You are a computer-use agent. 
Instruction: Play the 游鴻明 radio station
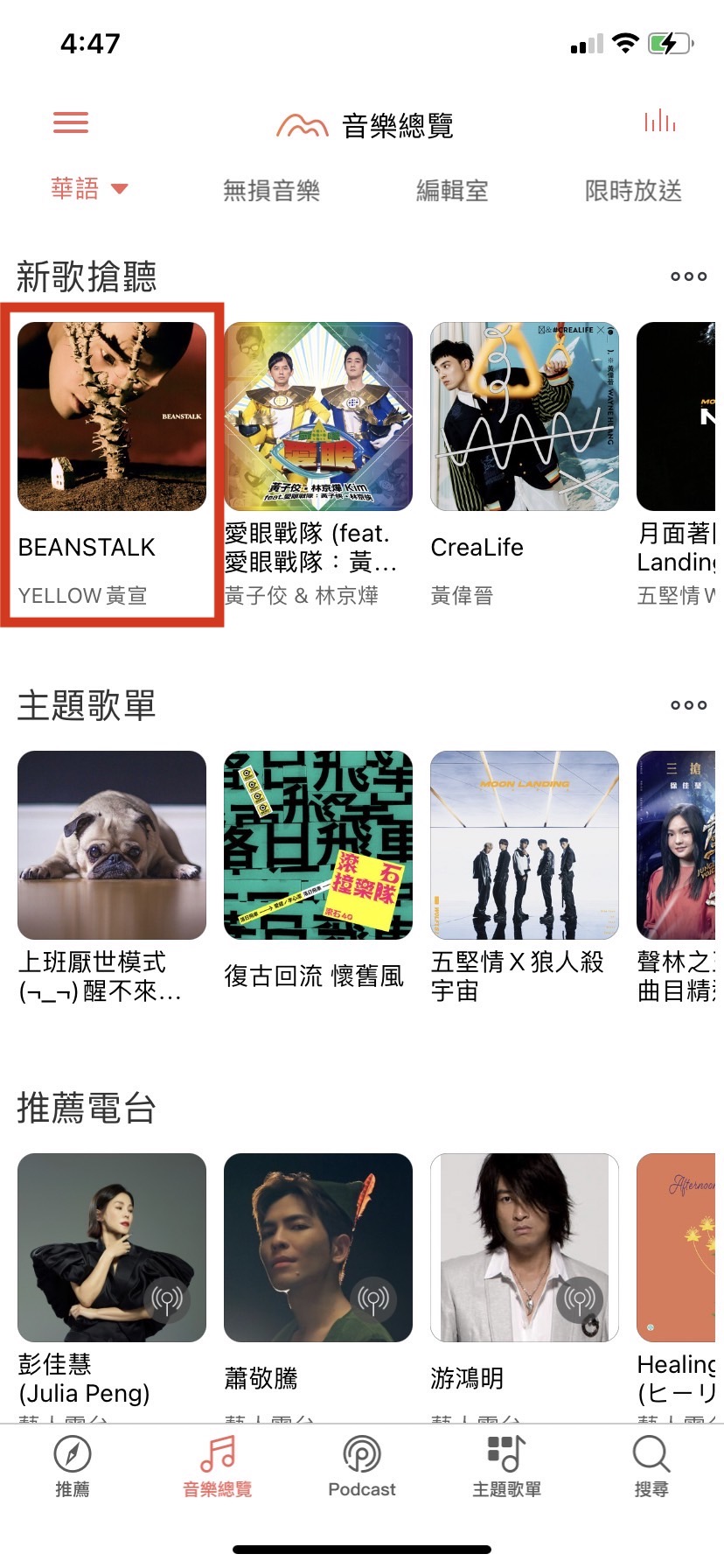coord(525,1248)
